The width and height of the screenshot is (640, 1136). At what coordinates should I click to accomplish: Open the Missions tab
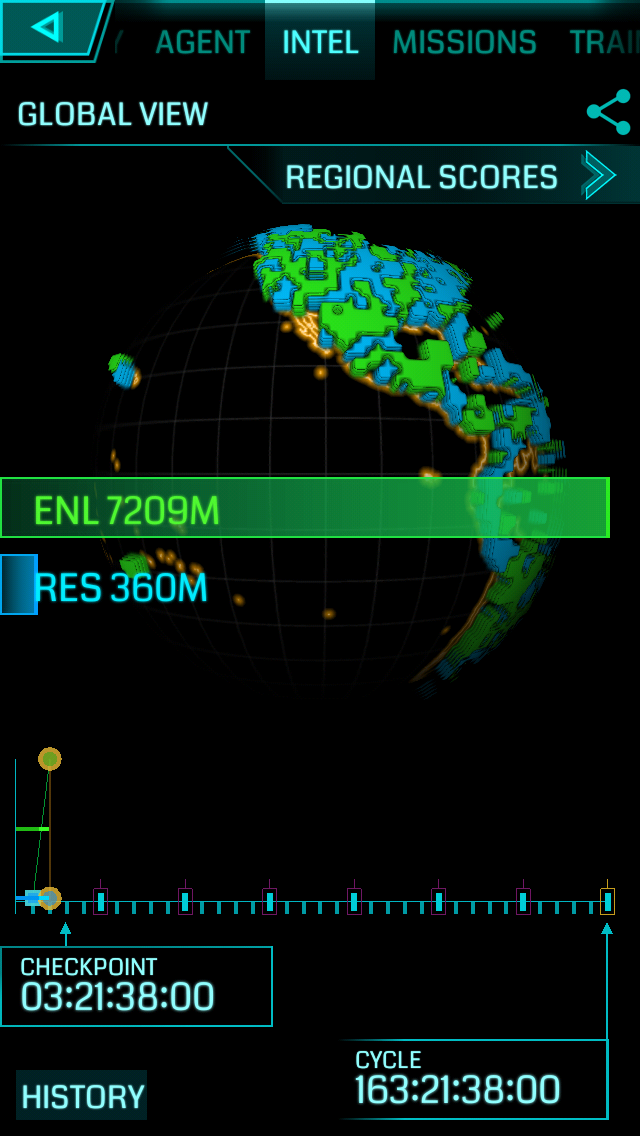point(464,42)
